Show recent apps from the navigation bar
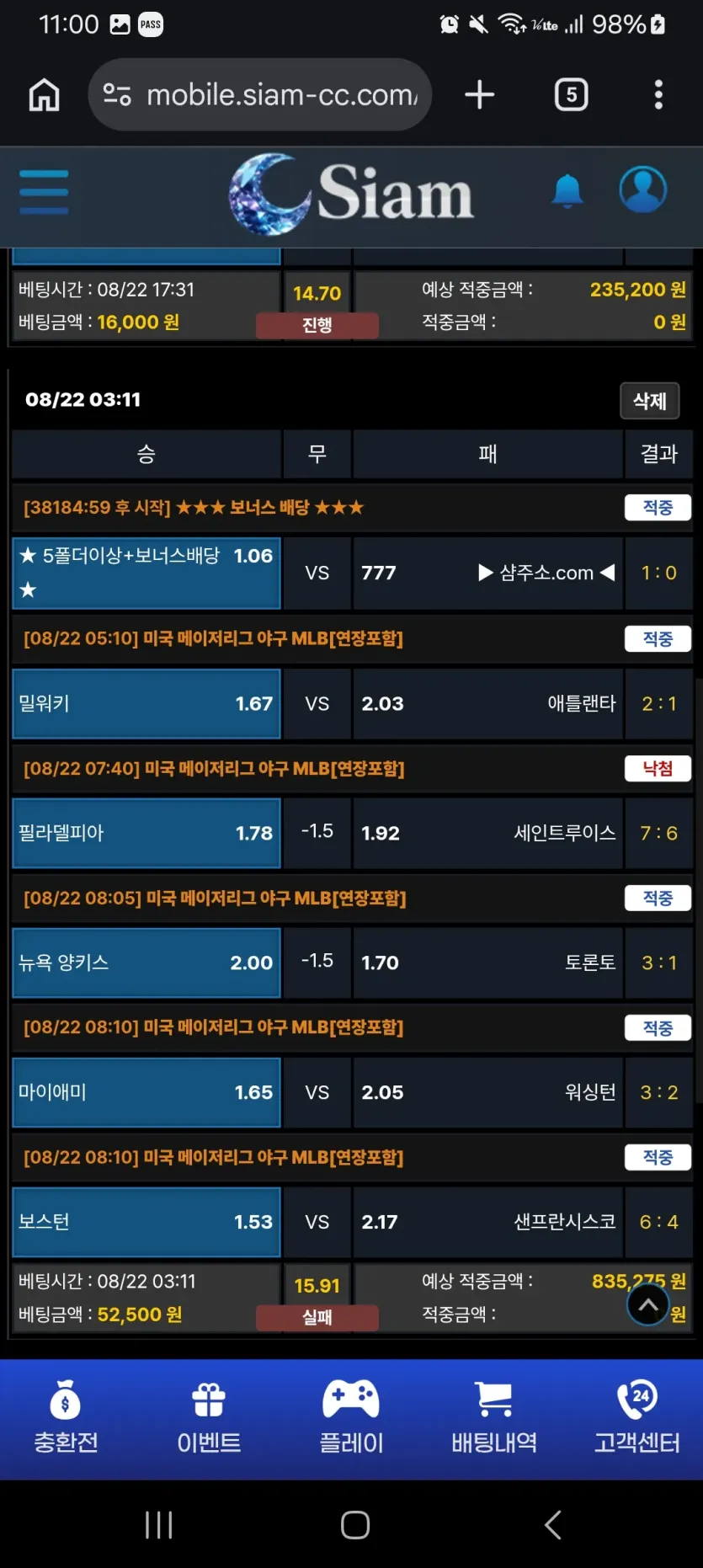 pos(158,1525)
